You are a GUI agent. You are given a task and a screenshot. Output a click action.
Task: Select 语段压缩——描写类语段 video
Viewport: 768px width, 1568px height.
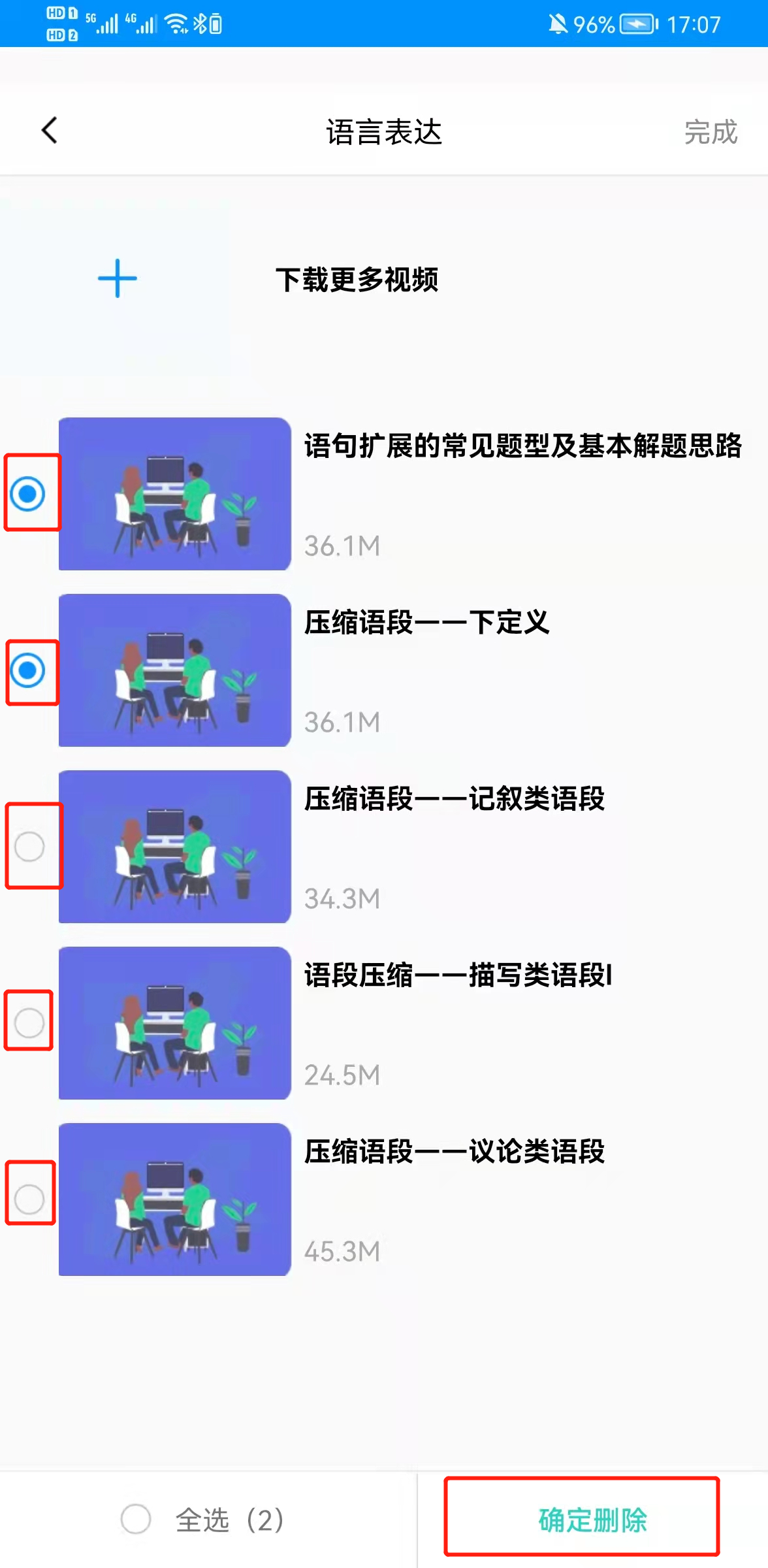pyautogui.click(x=29, y=1022)
